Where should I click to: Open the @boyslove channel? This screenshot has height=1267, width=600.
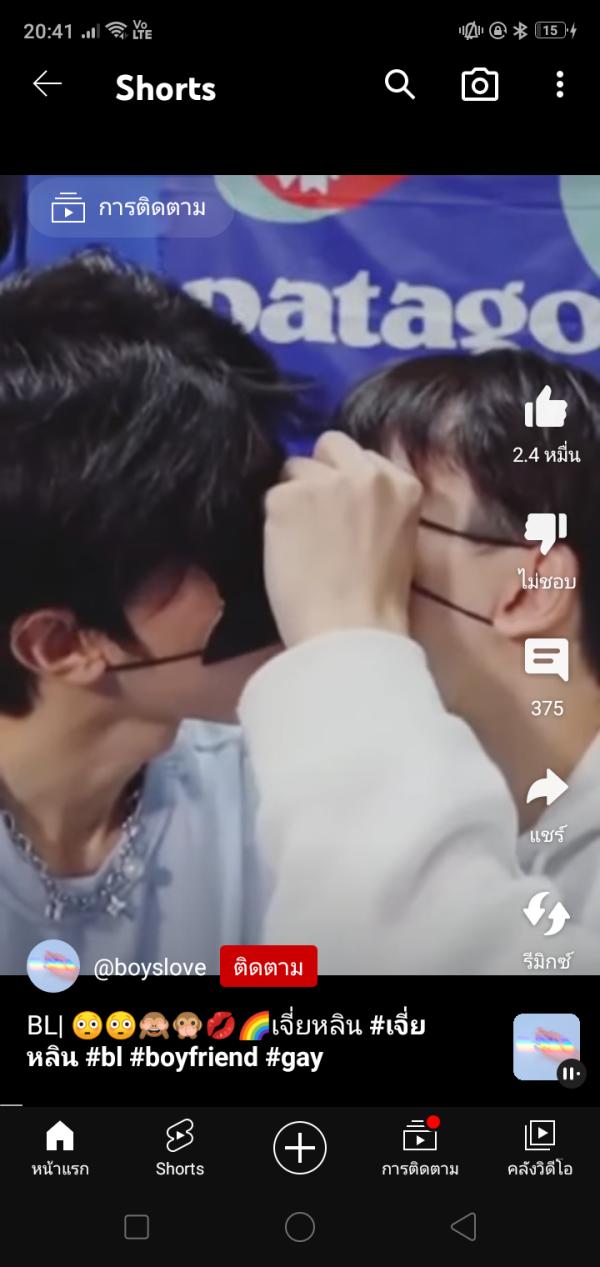click(149, 967)
